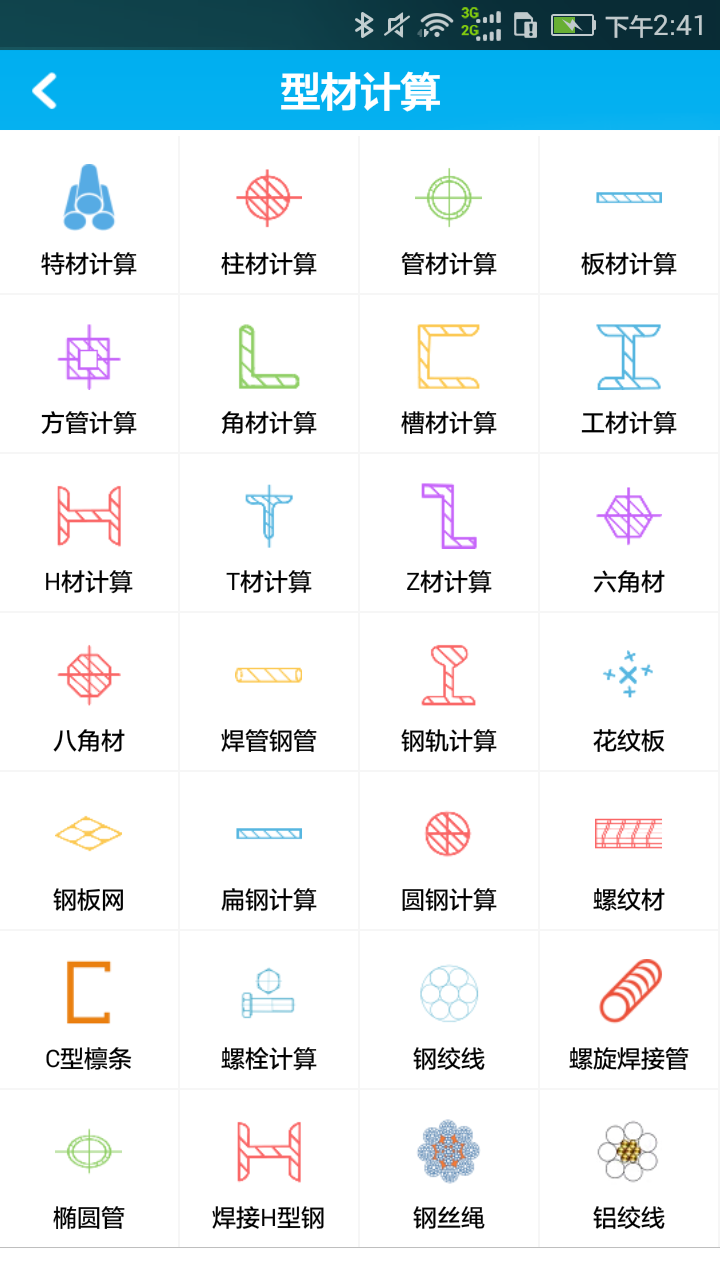
Task: Choose 方管计算 option
Action: (89, 375)
